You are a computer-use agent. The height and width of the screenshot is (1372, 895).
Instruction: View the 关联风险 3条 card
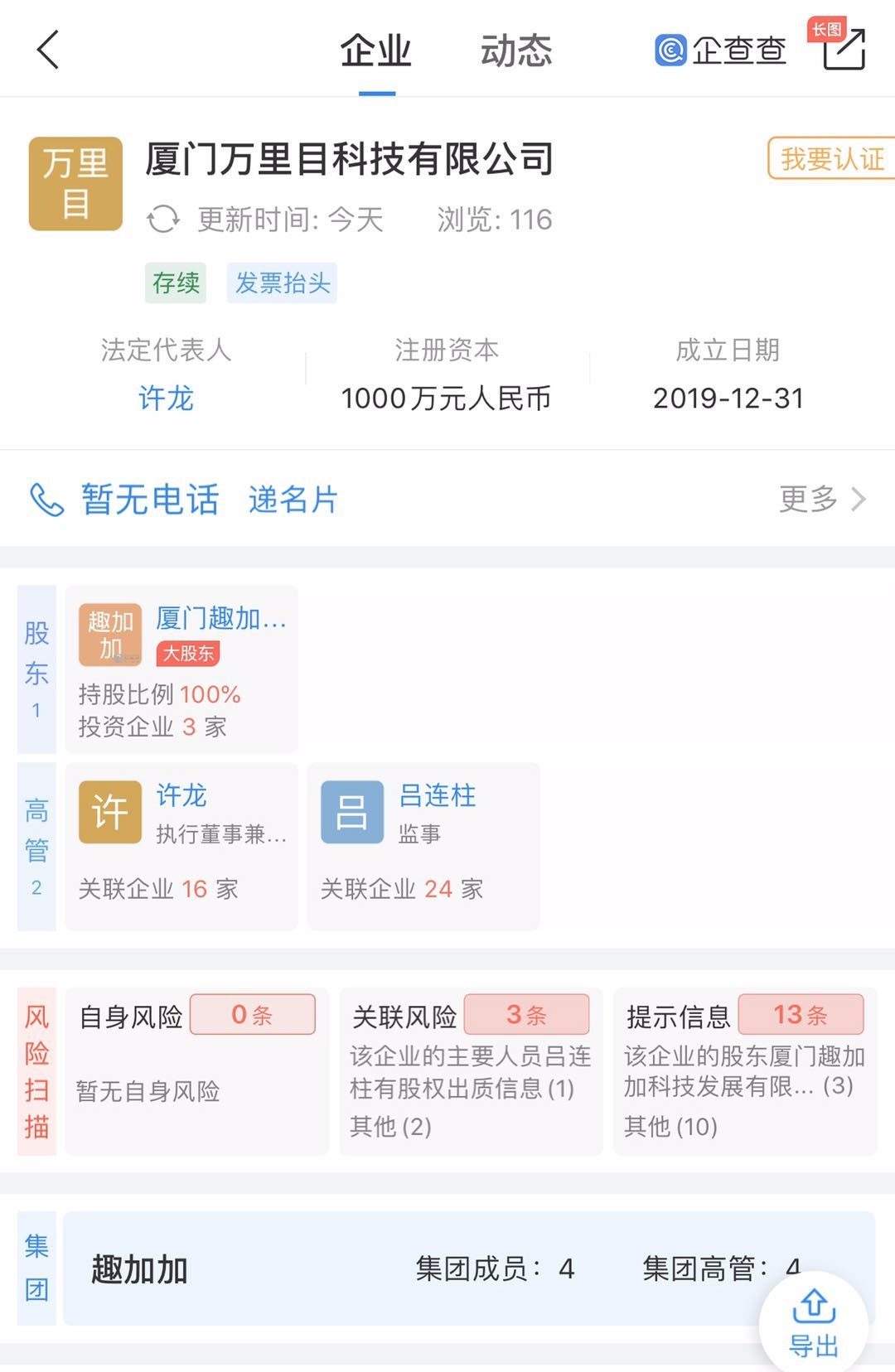point(471,1070)
